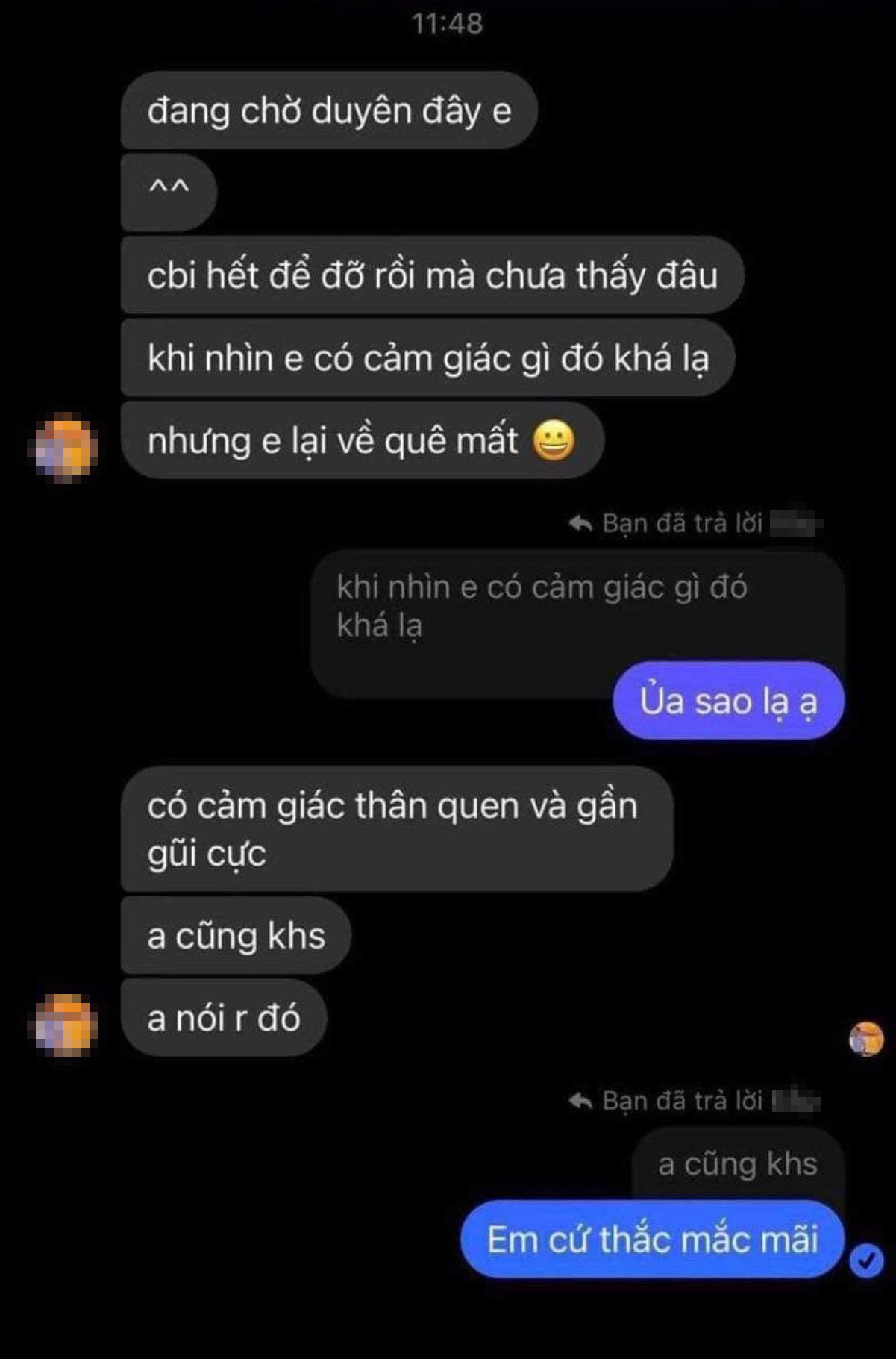Open sender's avatar beside "nhưng e lại về quê mất"
The width and height of the screenshot is (896, 1359).
(63, 447)
